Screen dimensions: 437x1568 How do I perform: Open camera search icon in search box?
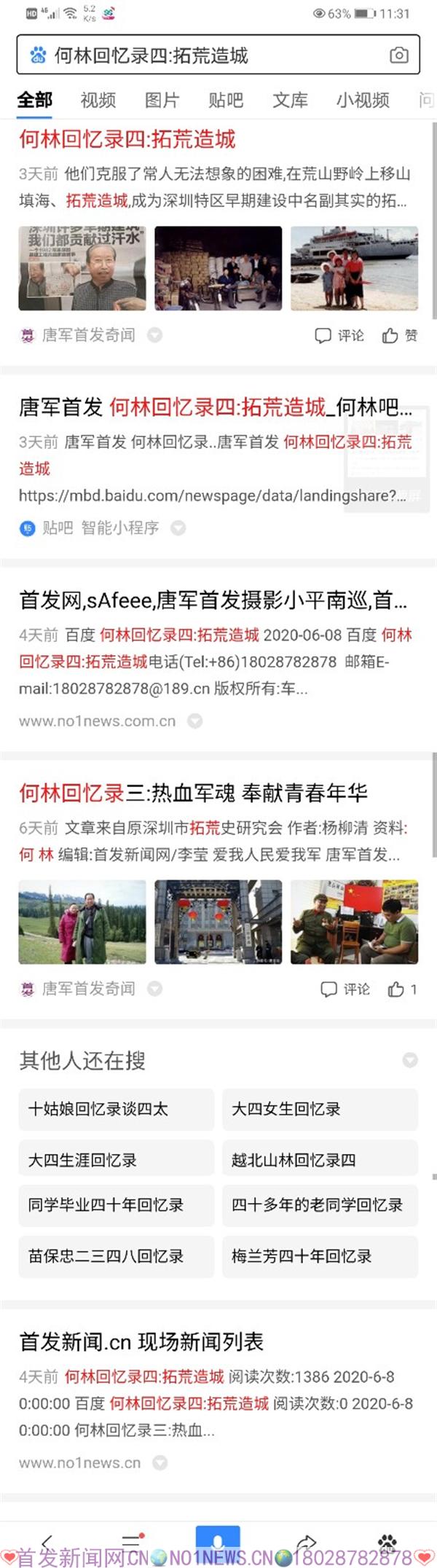398,55
